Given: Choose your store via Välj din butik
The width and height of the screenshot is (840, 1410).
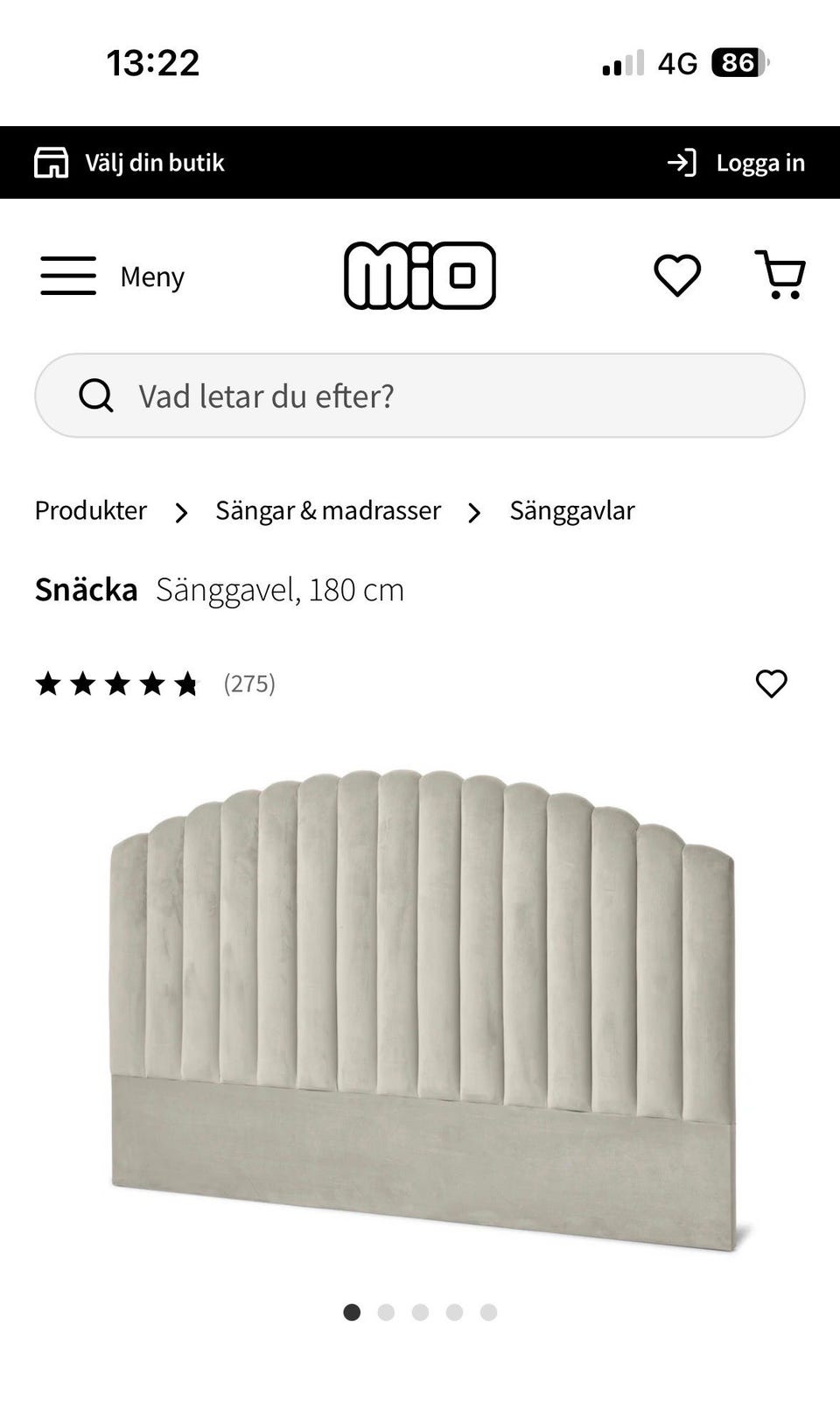Looking at the screenshot, I should (x=129, y=163).
